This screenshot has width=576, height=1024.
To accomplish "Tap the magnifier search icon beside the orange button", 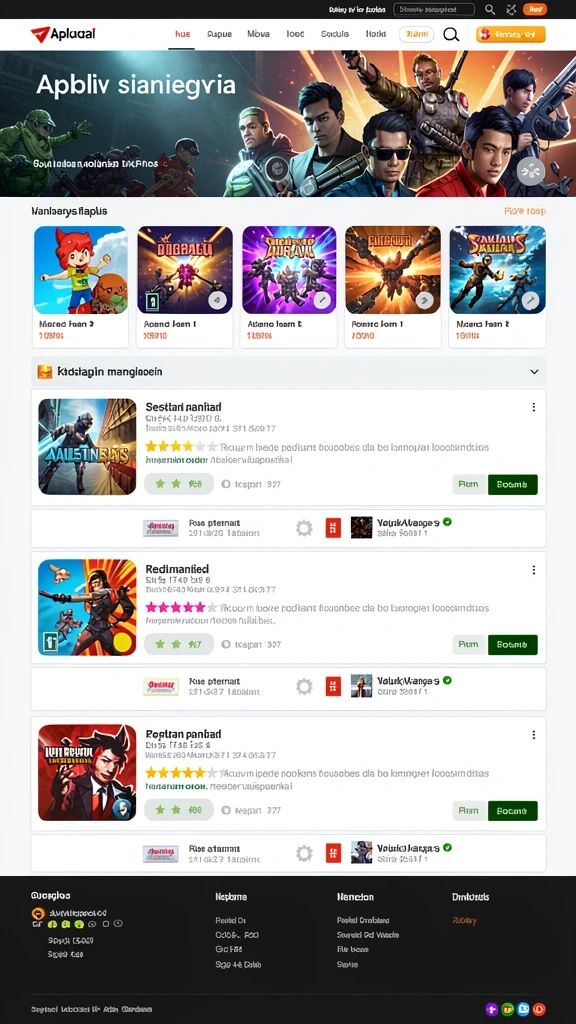I will click(x=451, y=35).
